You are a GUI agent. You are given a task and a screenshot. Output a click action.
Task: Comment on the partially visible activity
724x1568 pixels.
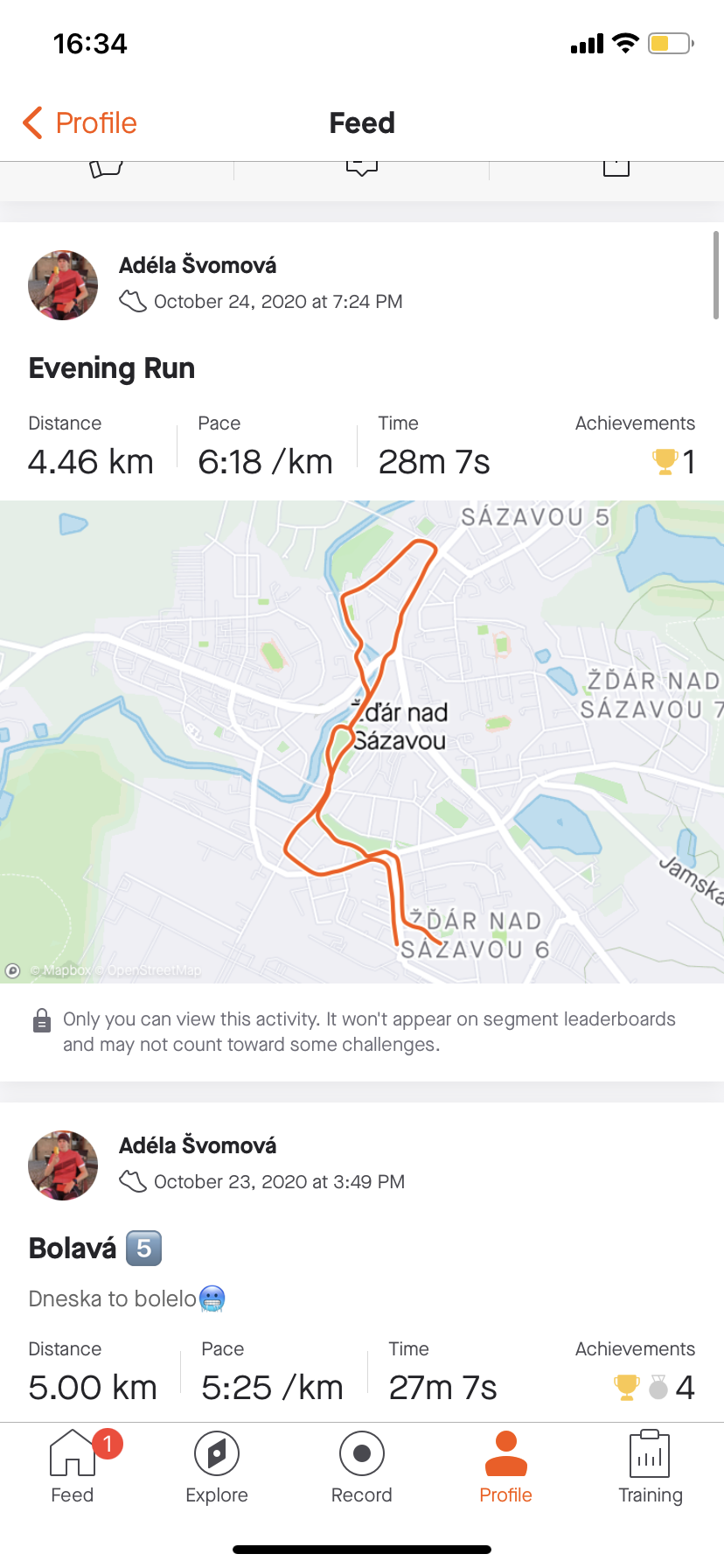click(361, 169)
